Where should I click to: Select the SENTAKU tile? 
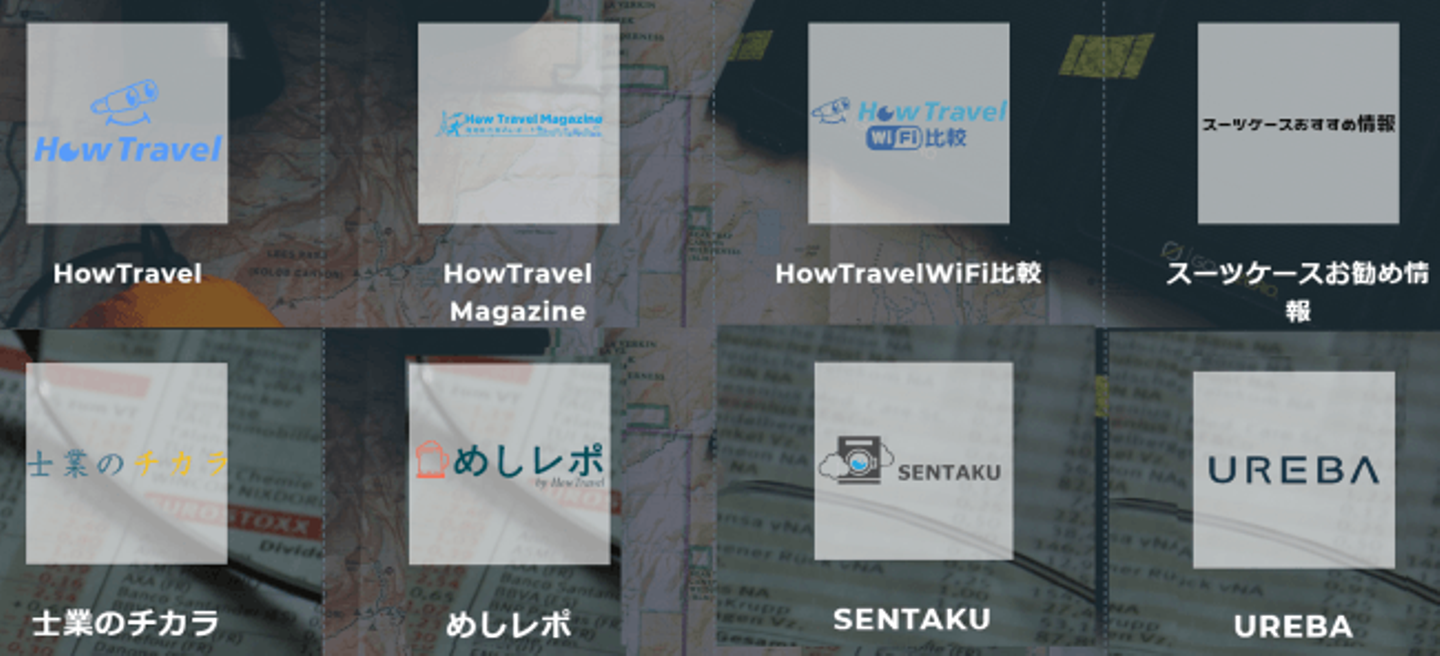point(913,462)
